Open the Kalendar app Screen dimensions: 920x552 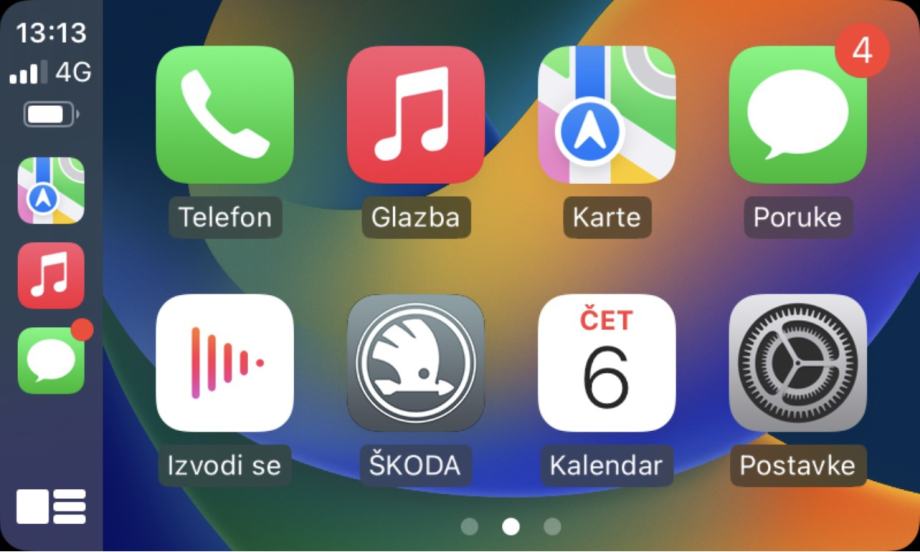tap(607, 363)
